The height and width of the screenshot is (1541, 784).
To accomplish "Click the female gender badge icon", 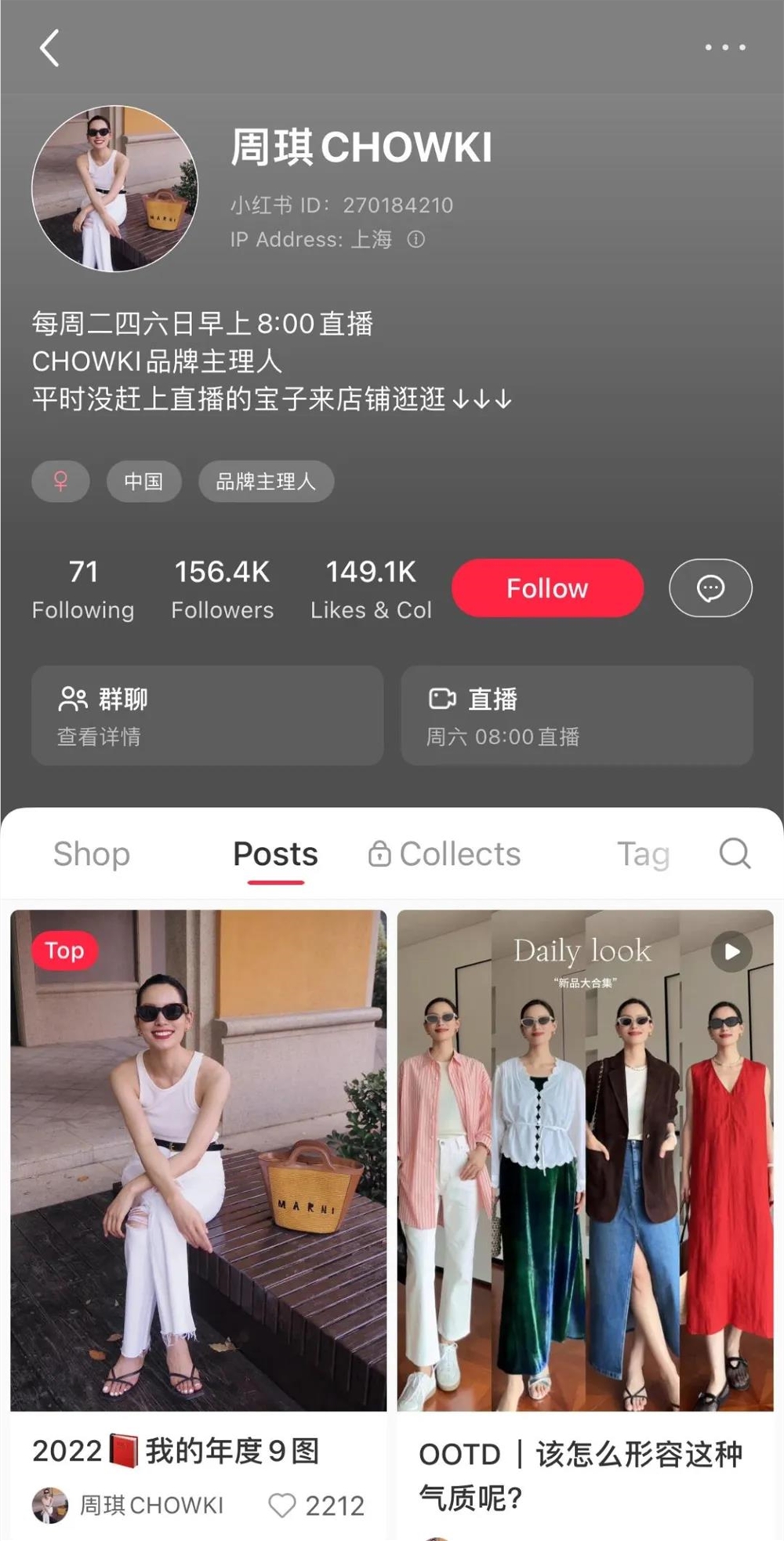I will coord(60,482).
